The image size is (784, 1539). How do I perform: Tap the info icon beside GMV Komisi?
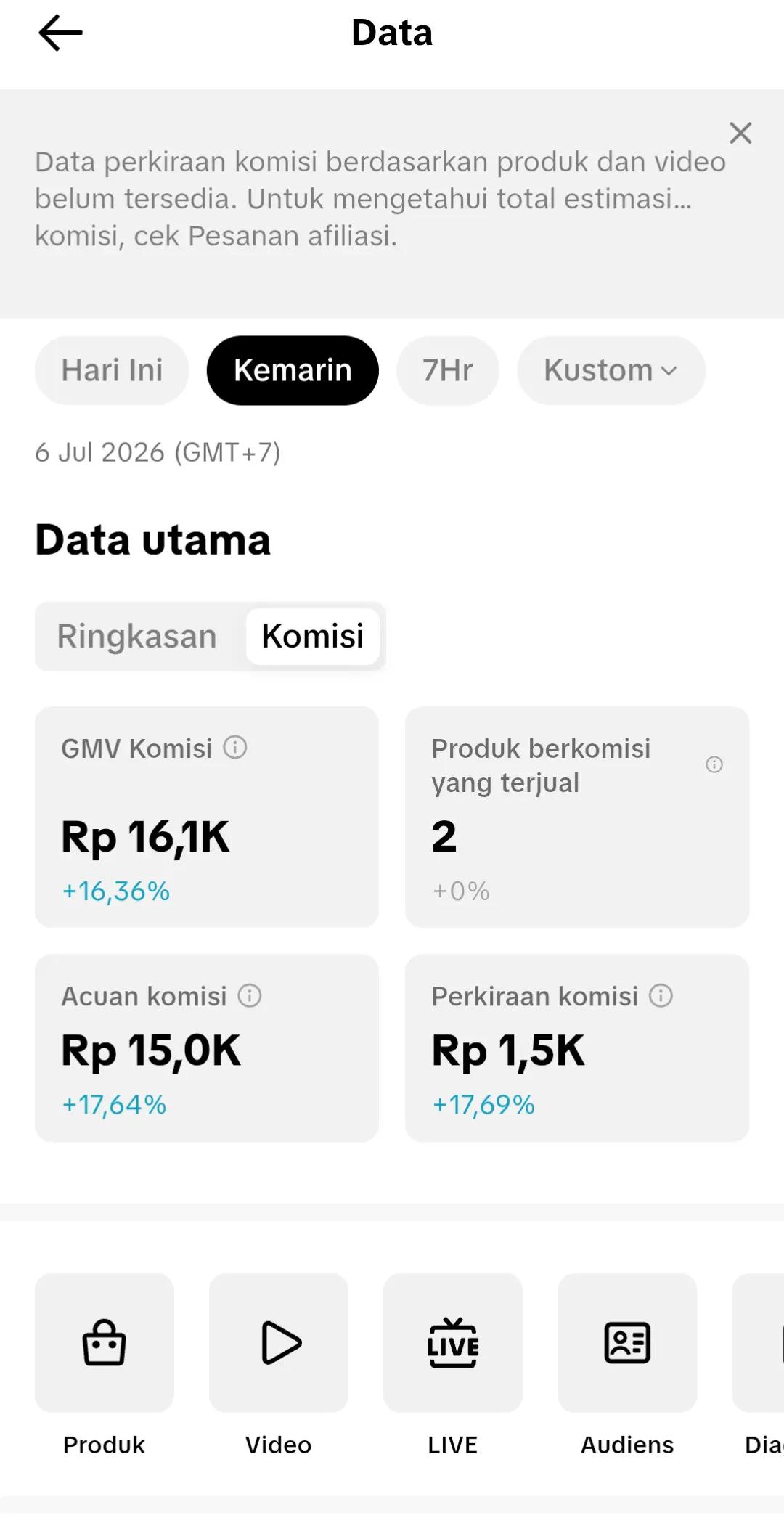235,747
